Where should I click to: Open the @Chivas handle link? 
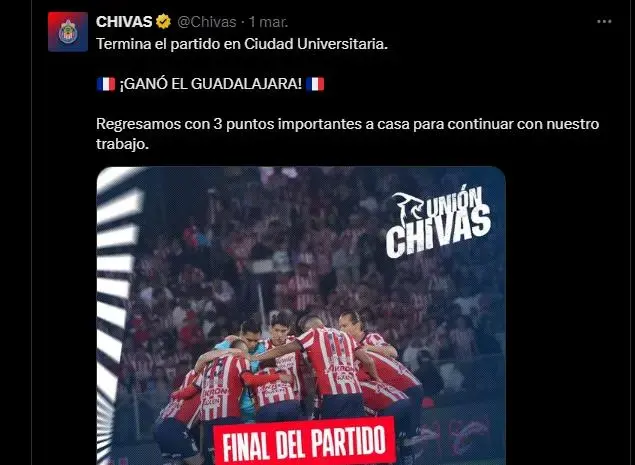coord(207,21)
